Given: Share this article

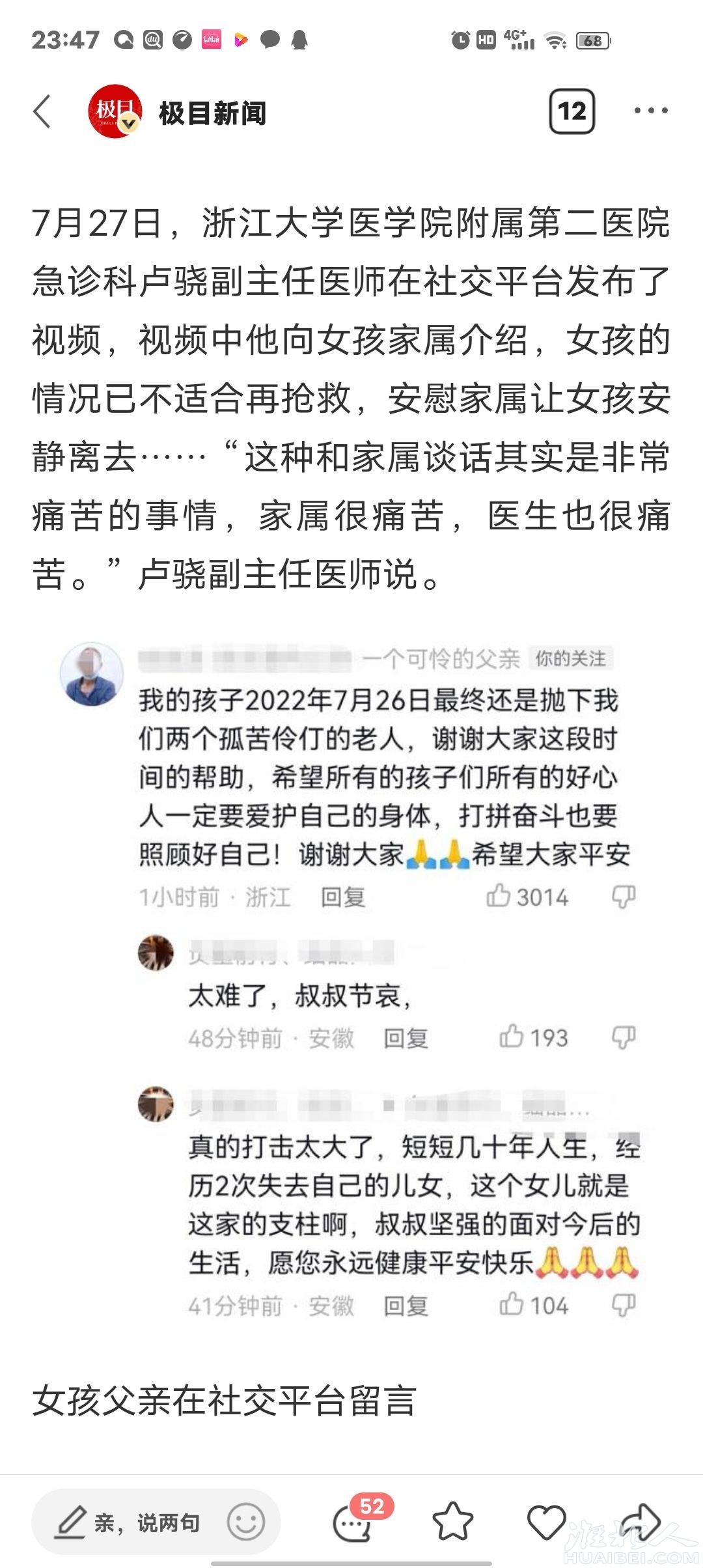Looking at the screenshot, I should click(x=641, y=1522).
